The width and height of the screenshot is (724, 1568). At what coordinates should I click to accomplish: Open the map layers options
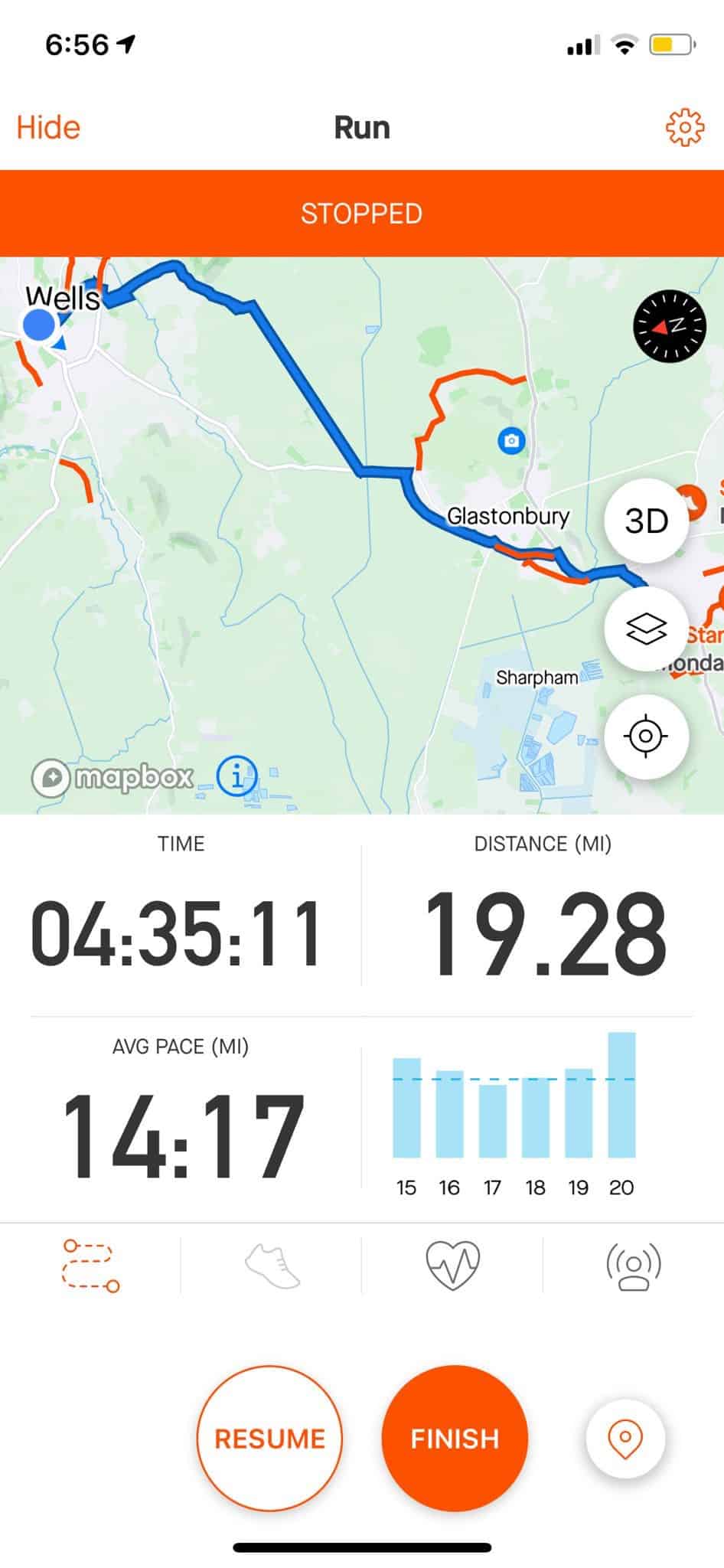click(647, 629)
